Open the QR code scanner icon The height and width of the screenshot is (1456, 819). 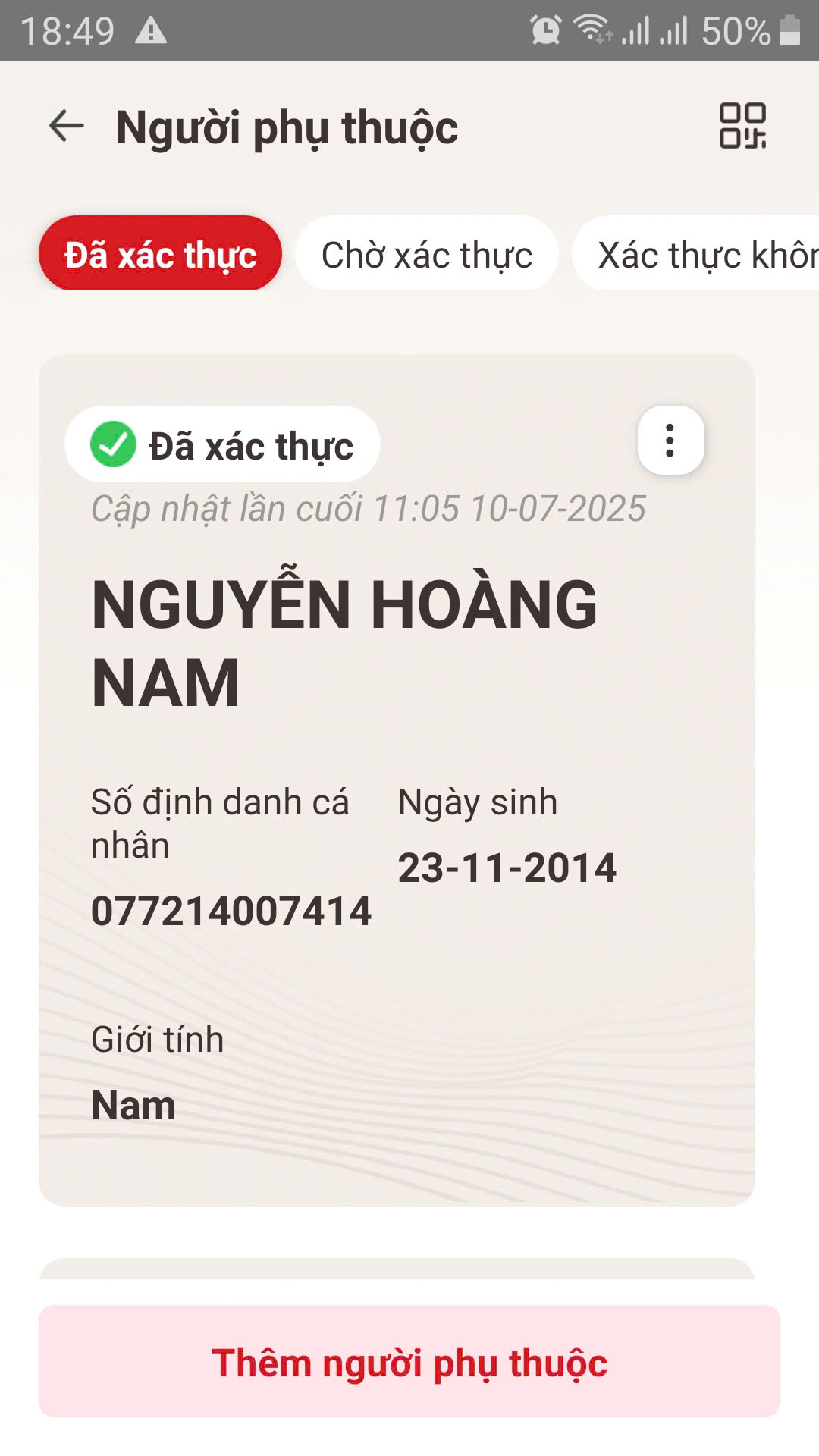click(742, 126)
